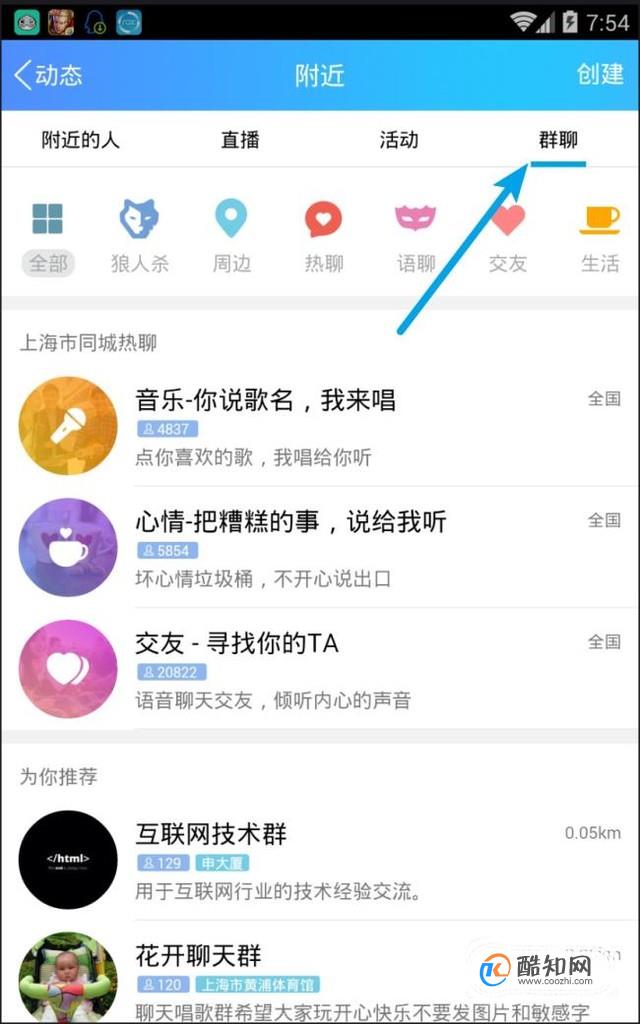Select the 群聊 tab
The height and width of the screenshot is (1024, 640).
(x=557, y=140)
